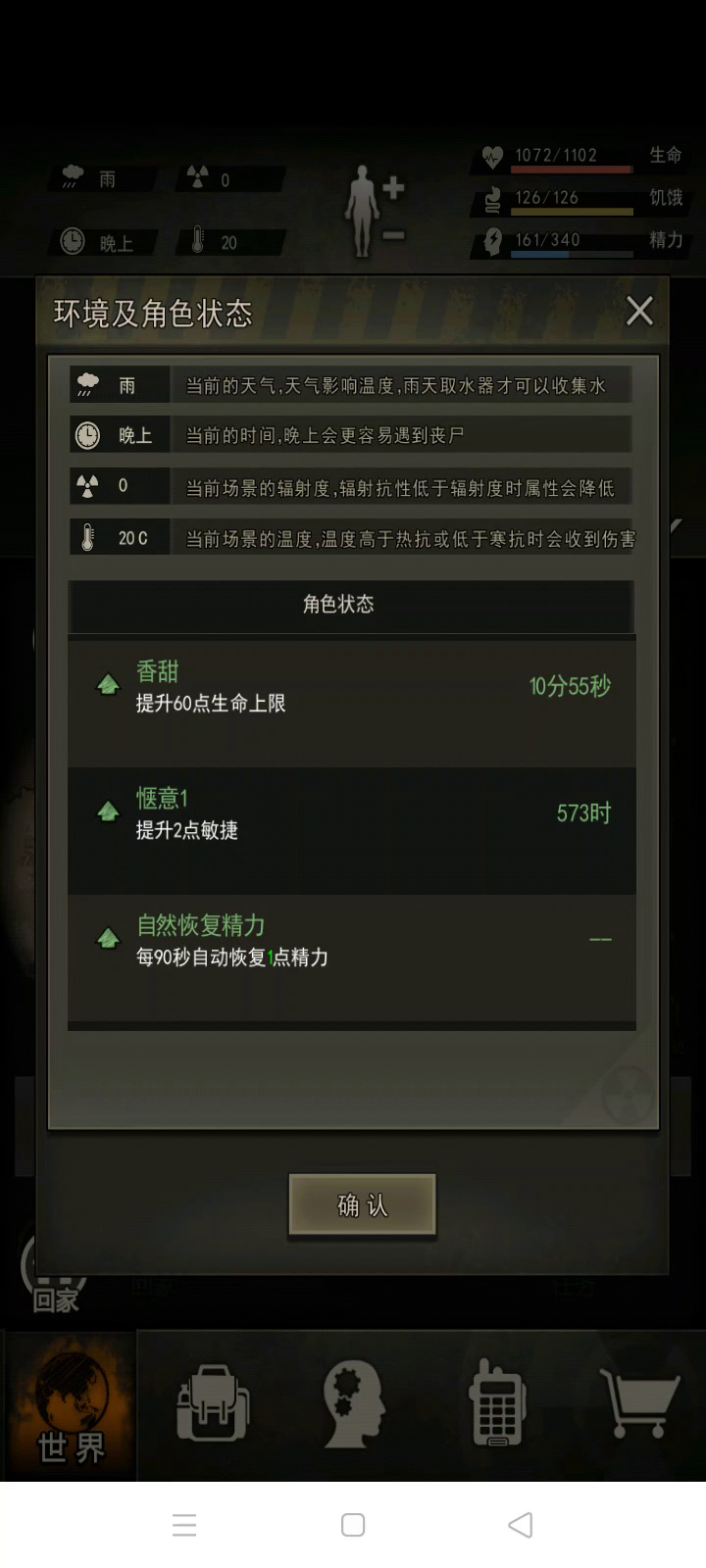Open the shopping cart store tab
This screenshot has height=1568, width=706.
tap(639, 1403)
